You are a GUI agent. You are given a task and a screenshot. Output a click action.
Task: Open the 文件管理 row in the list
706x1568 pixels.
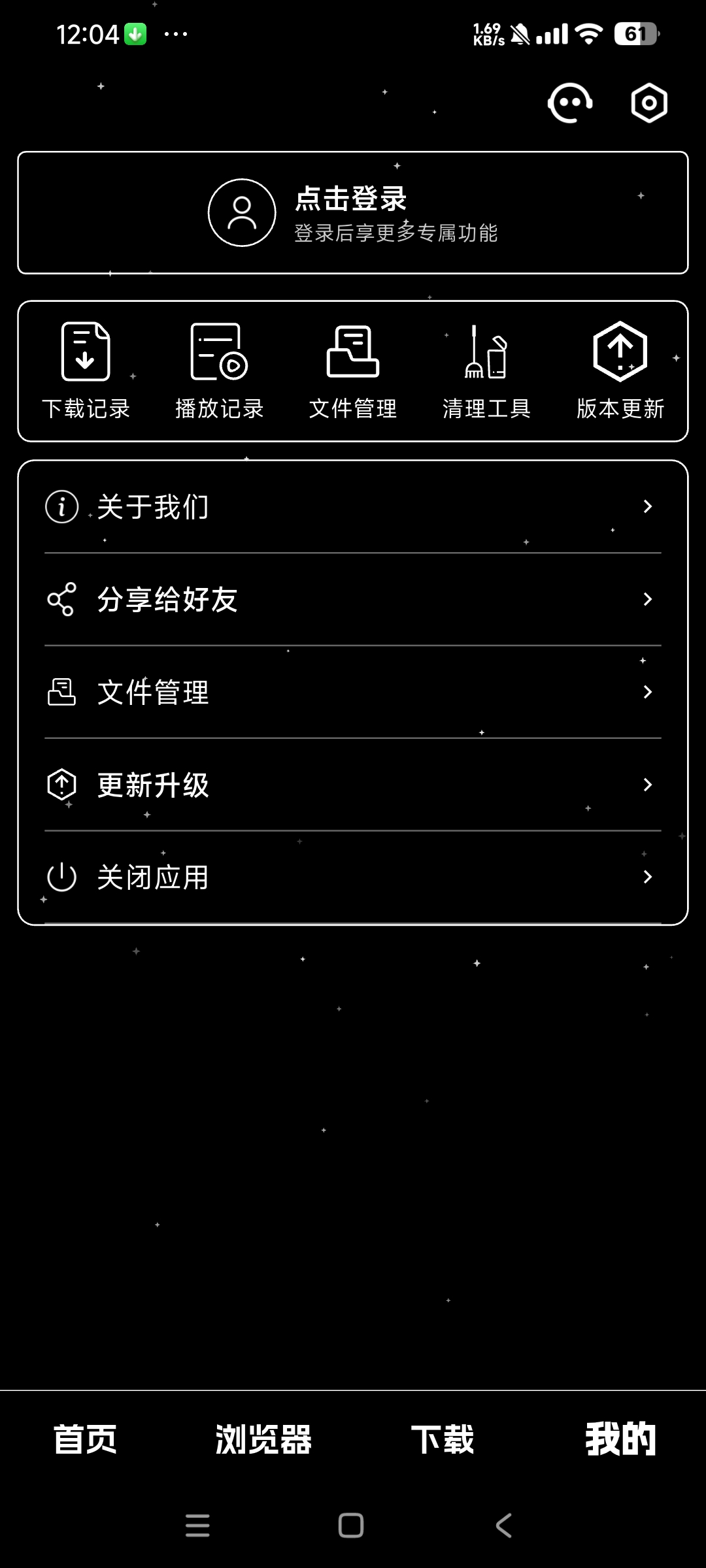353,692
